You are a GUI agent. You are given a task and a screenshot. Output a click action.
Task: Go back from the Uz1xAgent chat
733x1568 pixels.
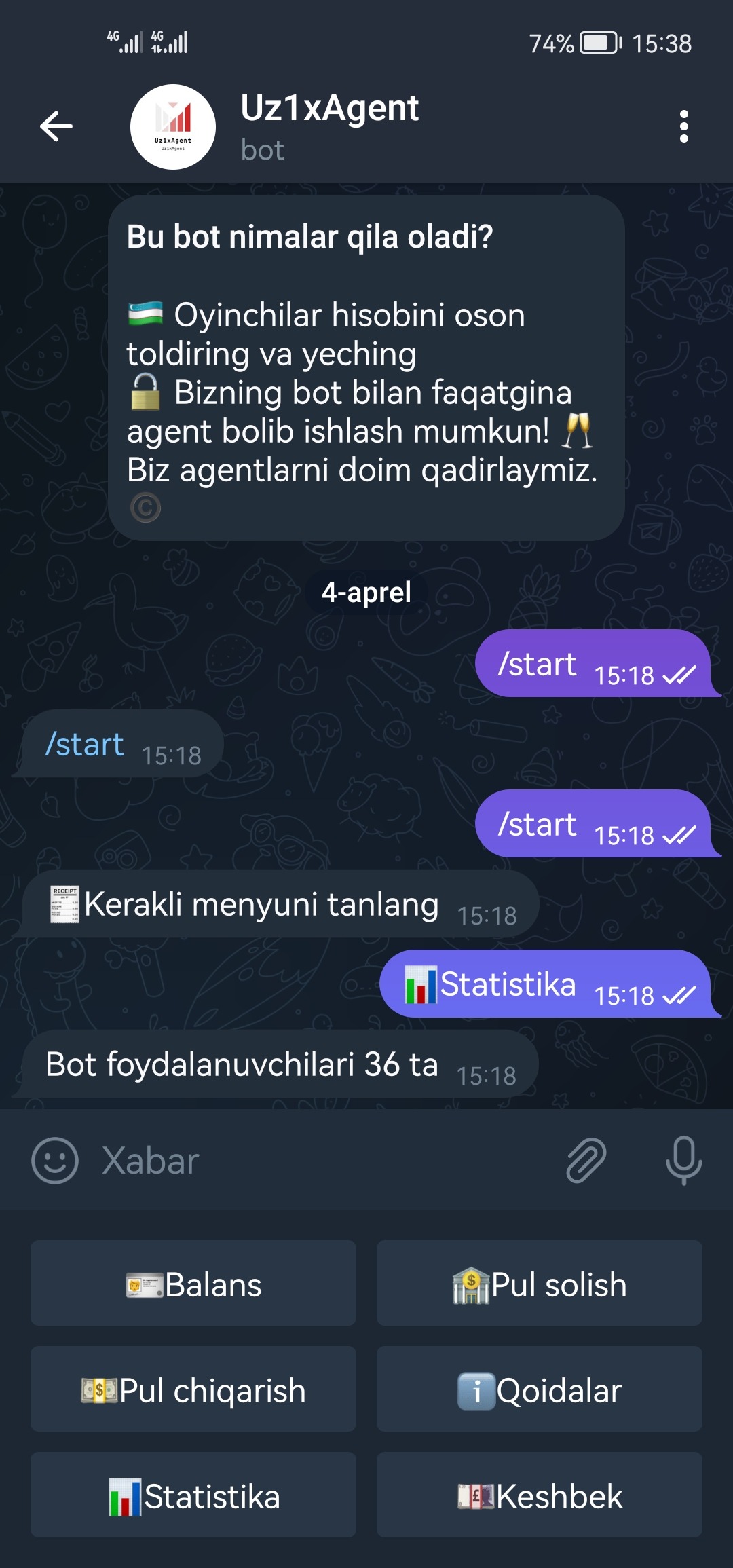tap(56, 126)
